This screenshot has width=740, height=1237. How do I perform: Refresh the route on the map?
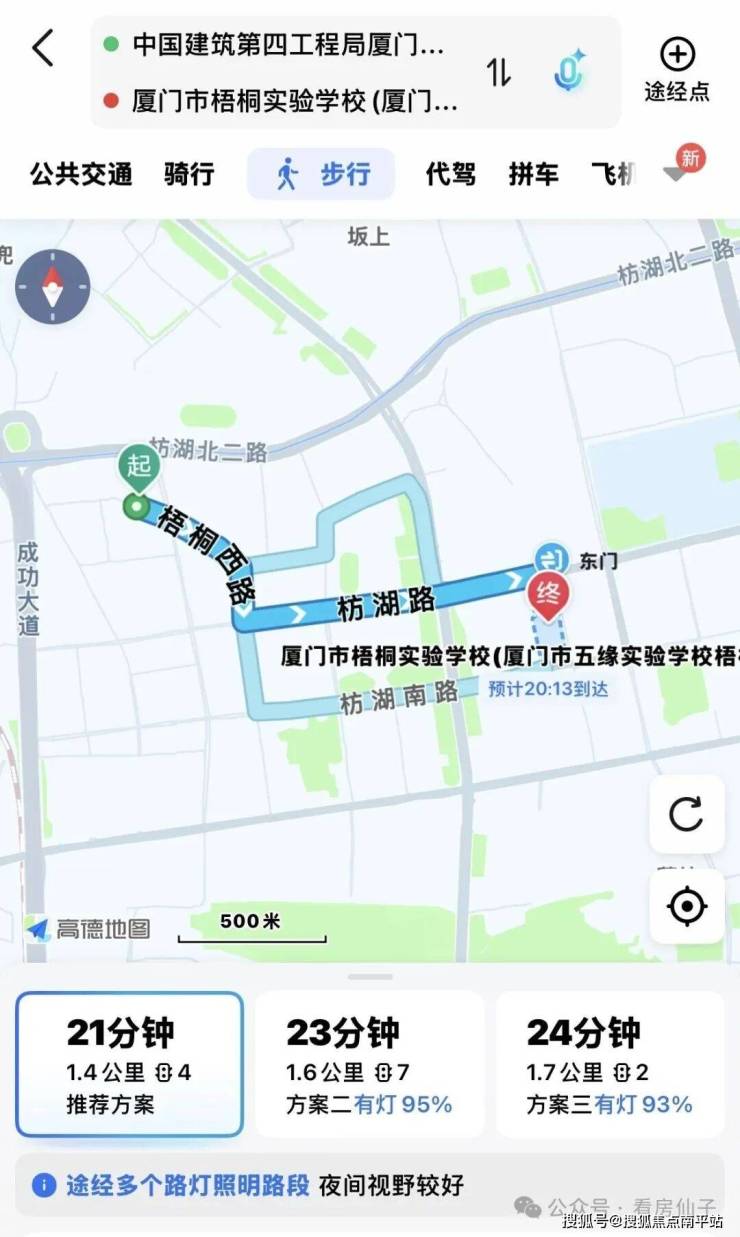coord(686,814)
